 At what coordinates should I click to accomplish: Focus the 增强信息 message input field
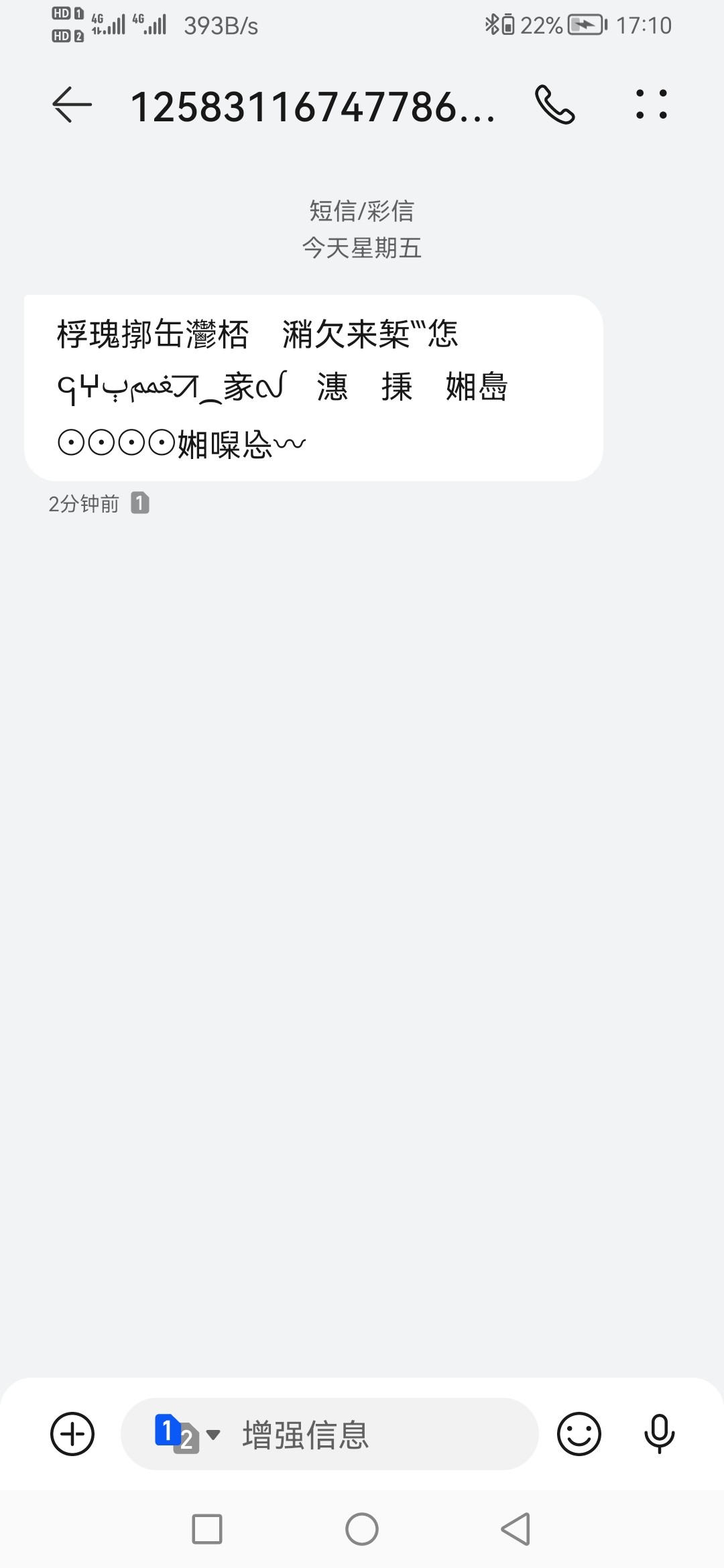pyautogui.click(x=330, y=1434)
